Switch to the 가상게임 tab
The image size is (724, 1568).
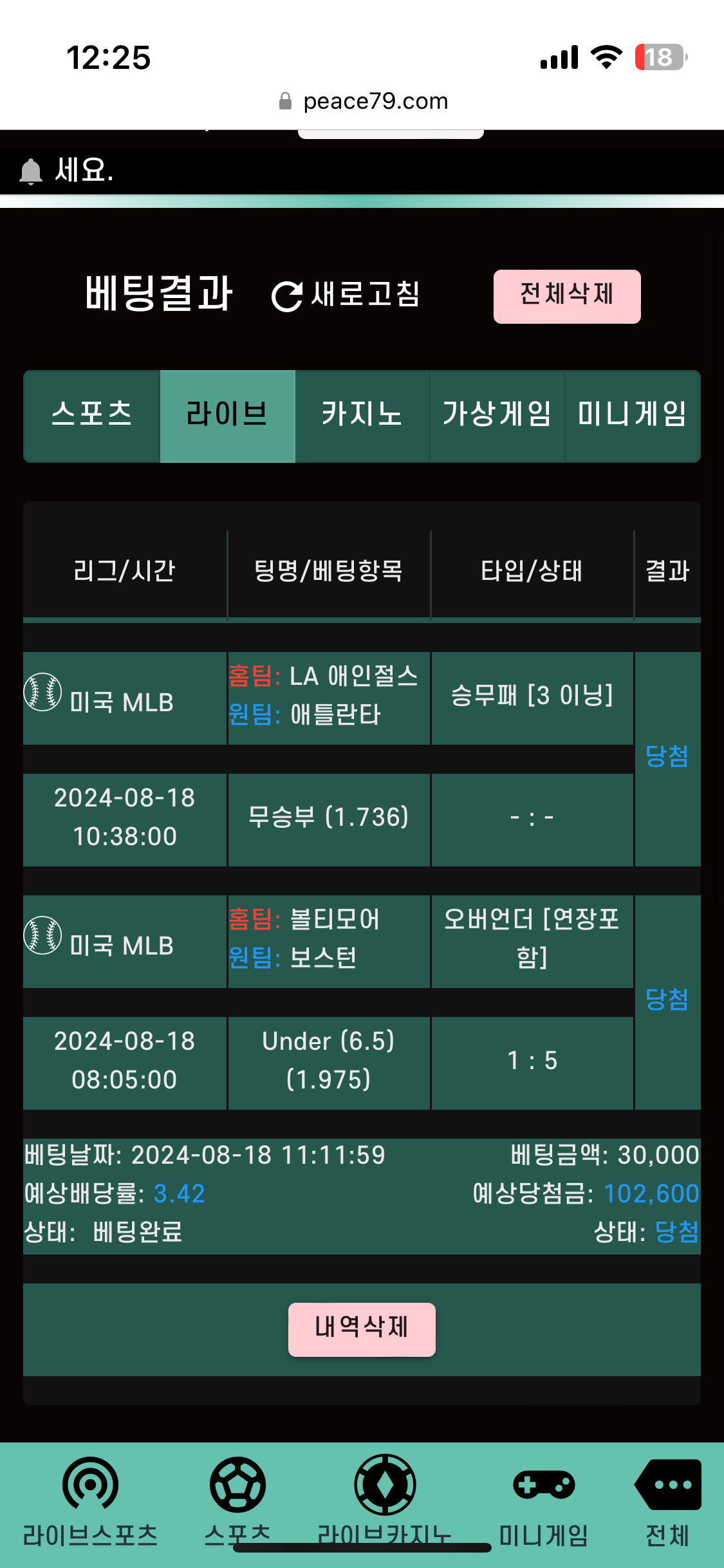497,416
